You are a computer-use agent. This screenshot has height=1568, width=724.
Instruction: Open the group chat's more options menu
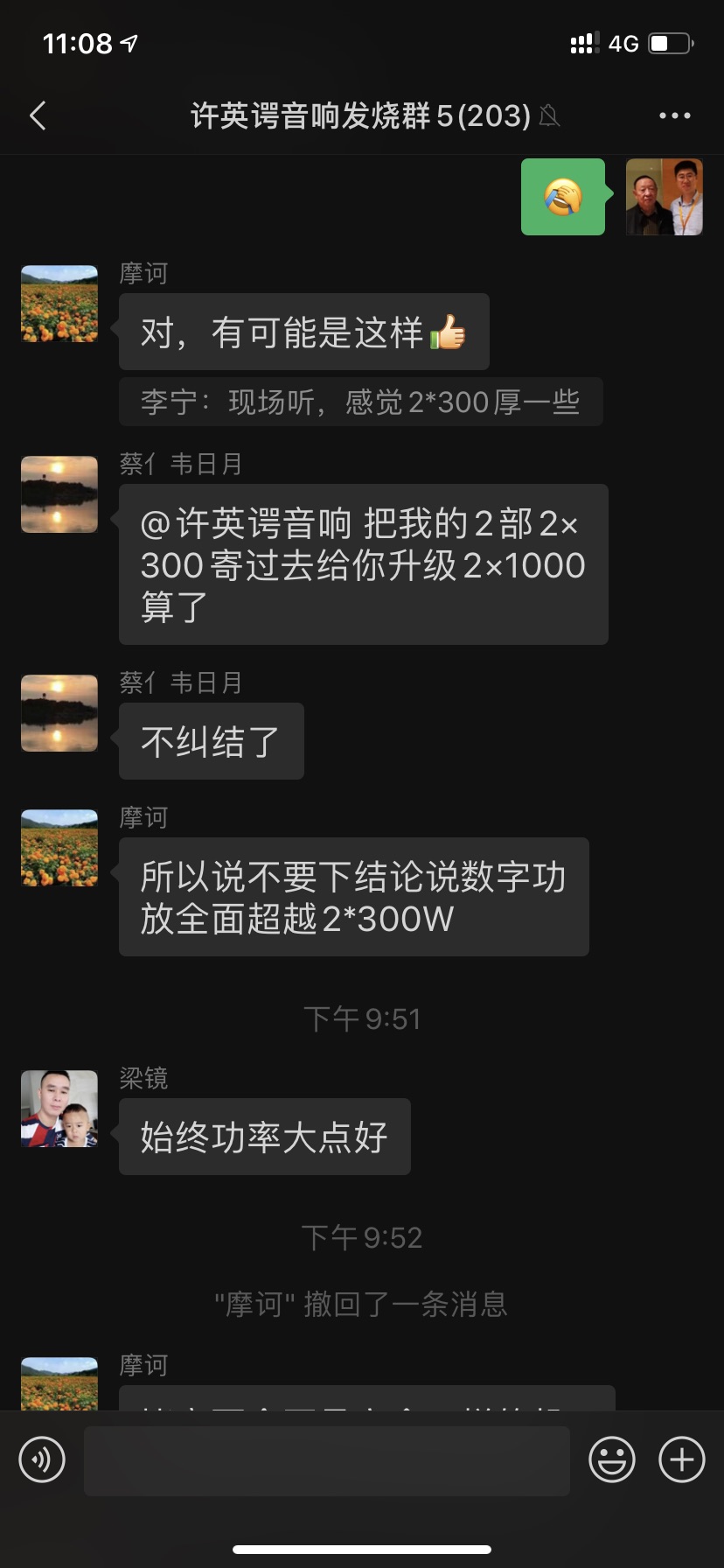pyautogui.click(x=674, y=115)
